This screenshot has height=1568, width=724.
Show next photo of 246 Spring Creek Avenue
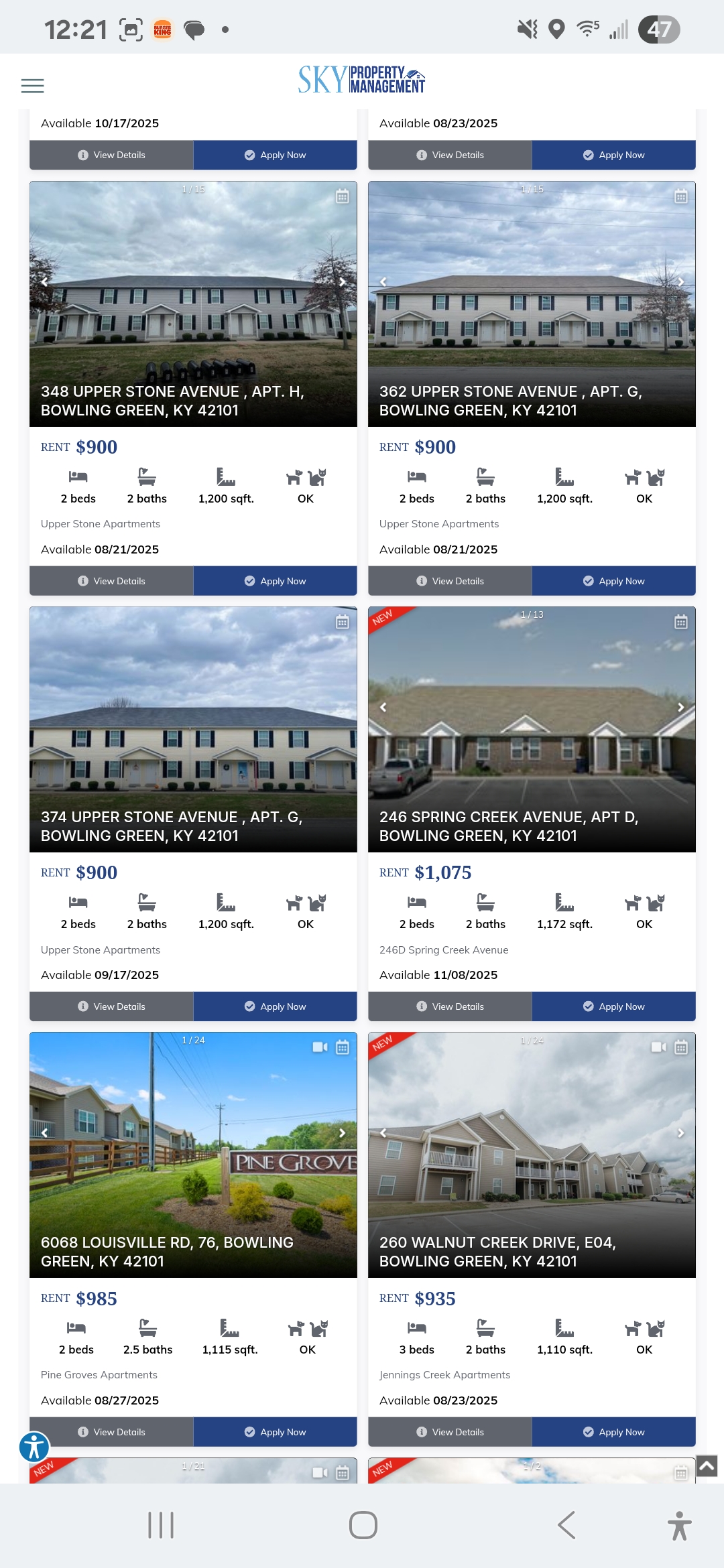(680, 708)
